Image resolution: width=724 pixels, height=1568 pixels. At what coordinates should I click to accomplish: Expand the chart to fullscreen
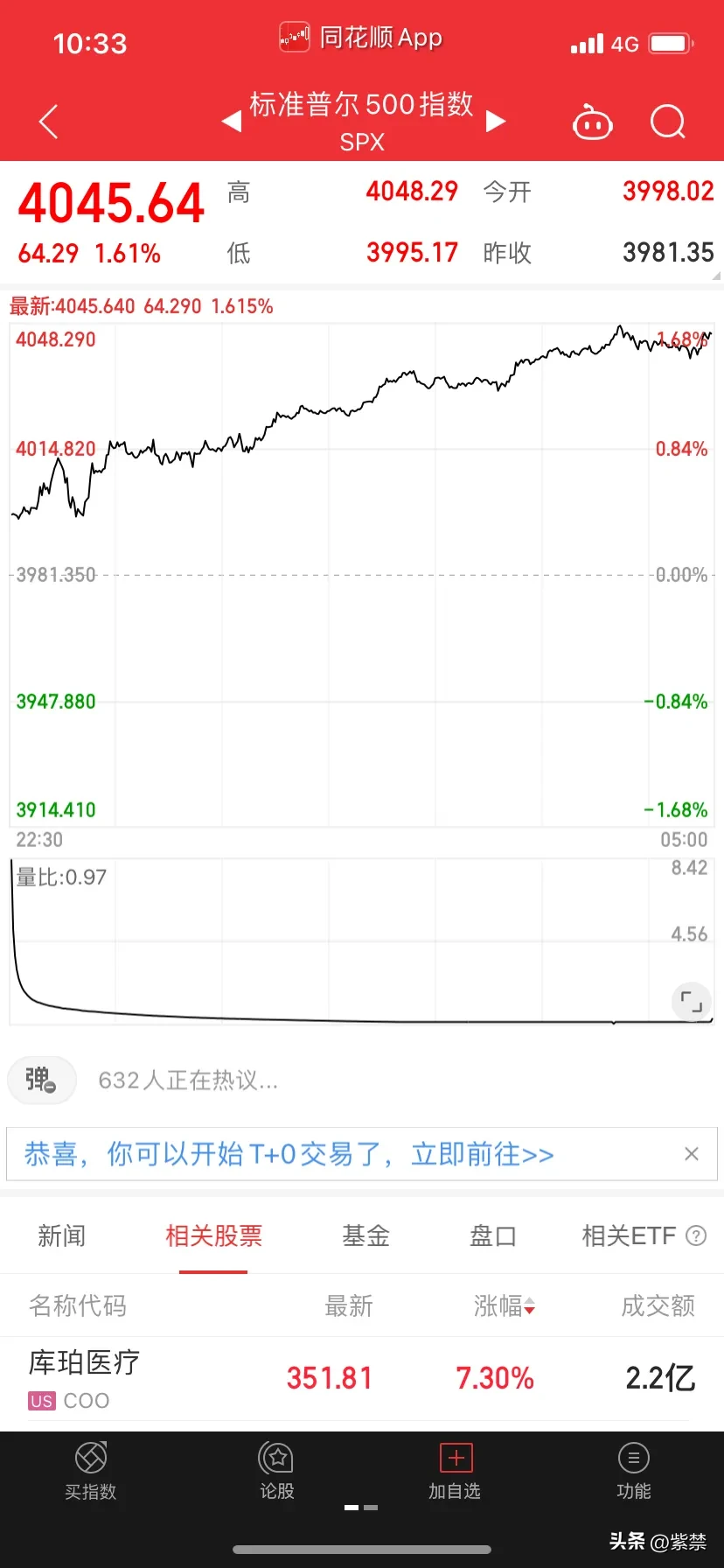pos(691,1002)
